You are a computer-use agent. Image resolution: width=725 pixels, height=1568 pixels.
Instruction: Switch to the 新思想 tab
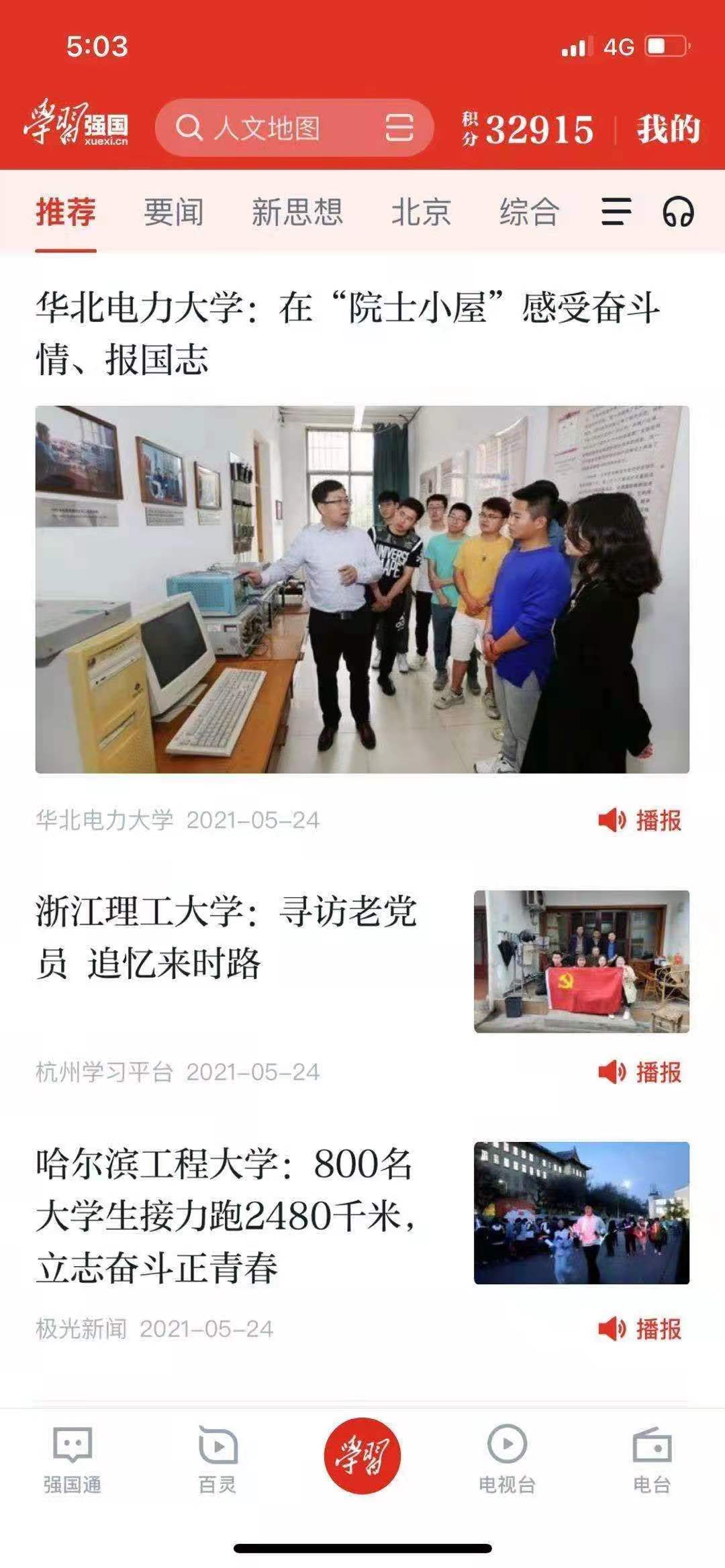[297, 212]
